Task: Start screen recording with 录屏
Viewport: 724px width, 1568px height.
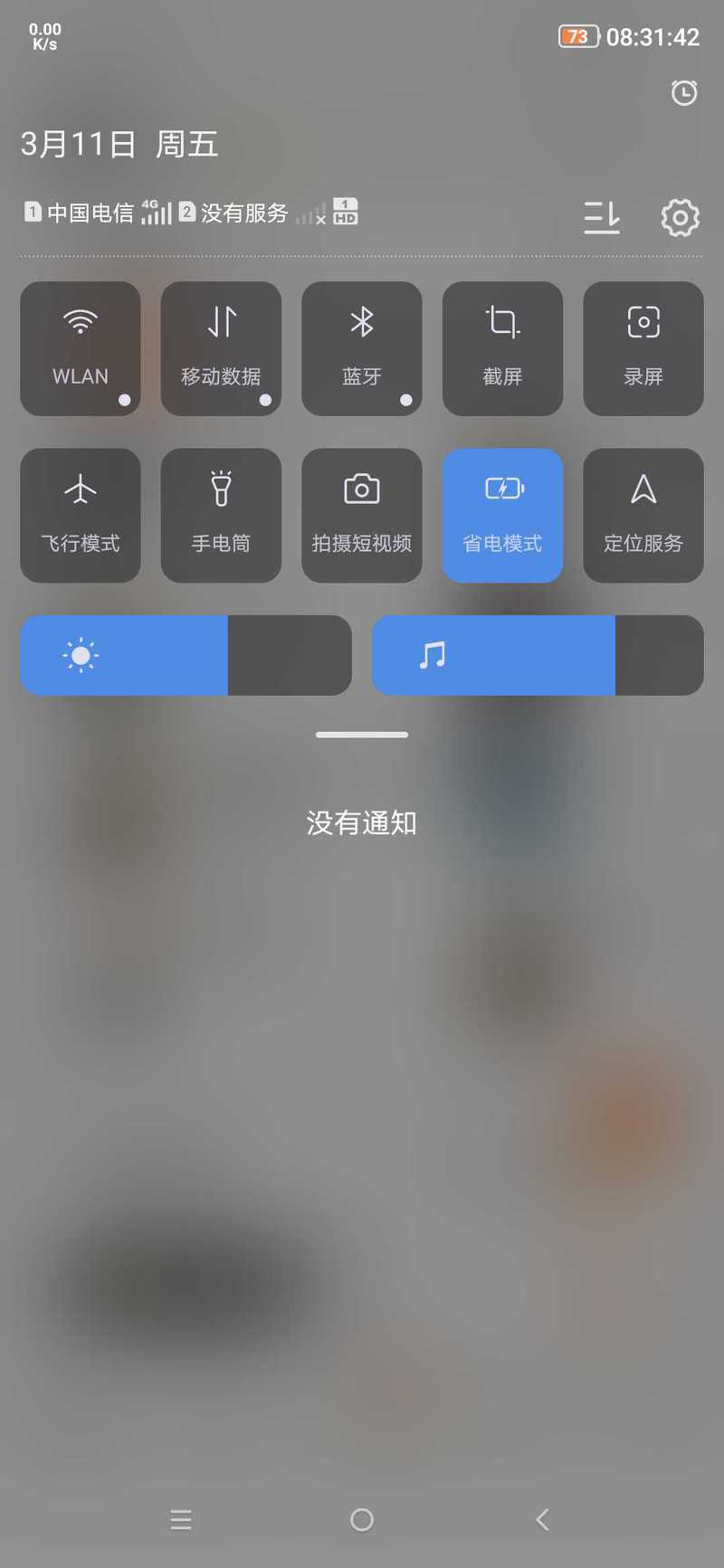Action: point(643,348)
